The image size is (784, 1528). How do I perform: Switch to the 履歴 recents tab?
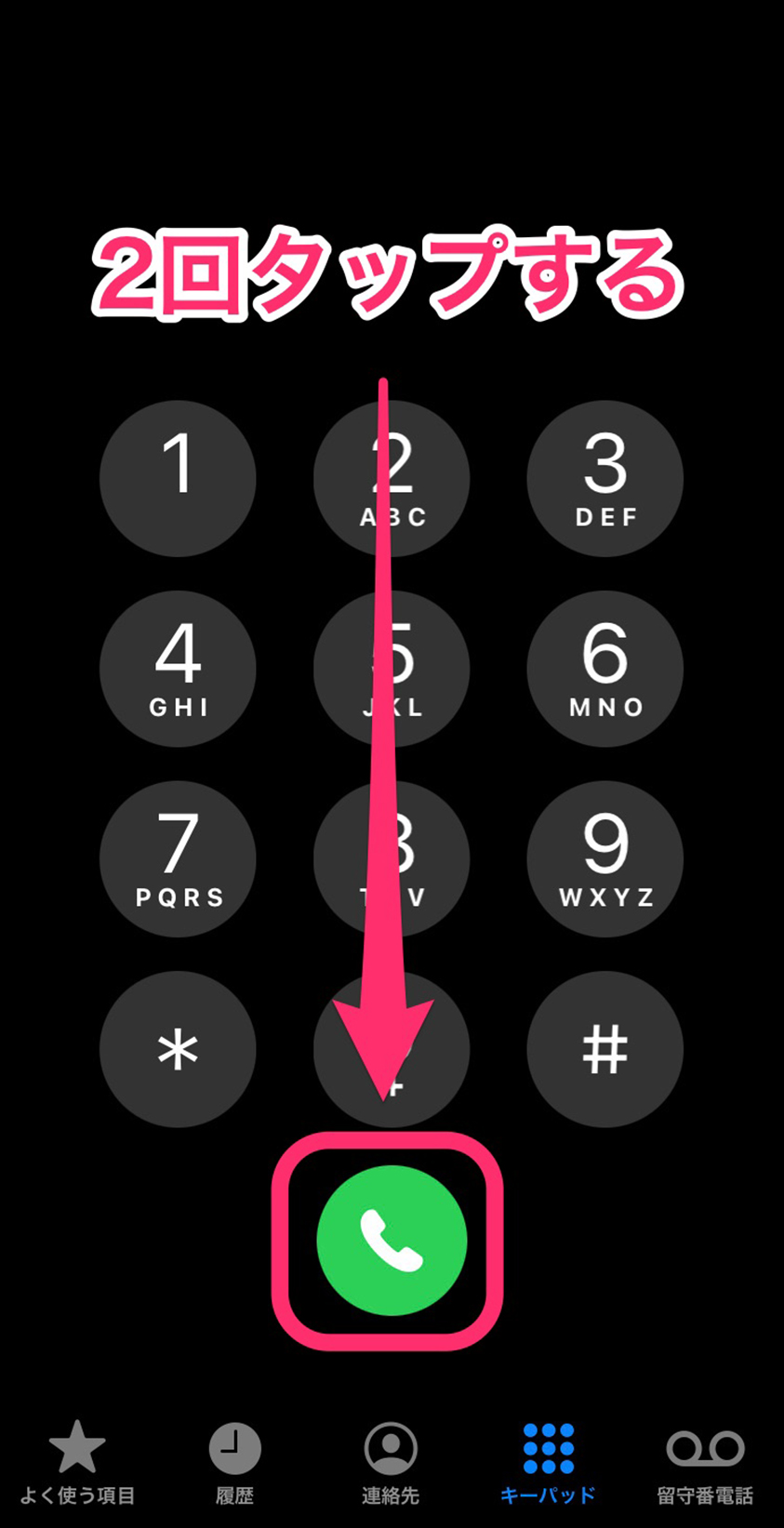pyautogui.click(x=234, y=1462)
